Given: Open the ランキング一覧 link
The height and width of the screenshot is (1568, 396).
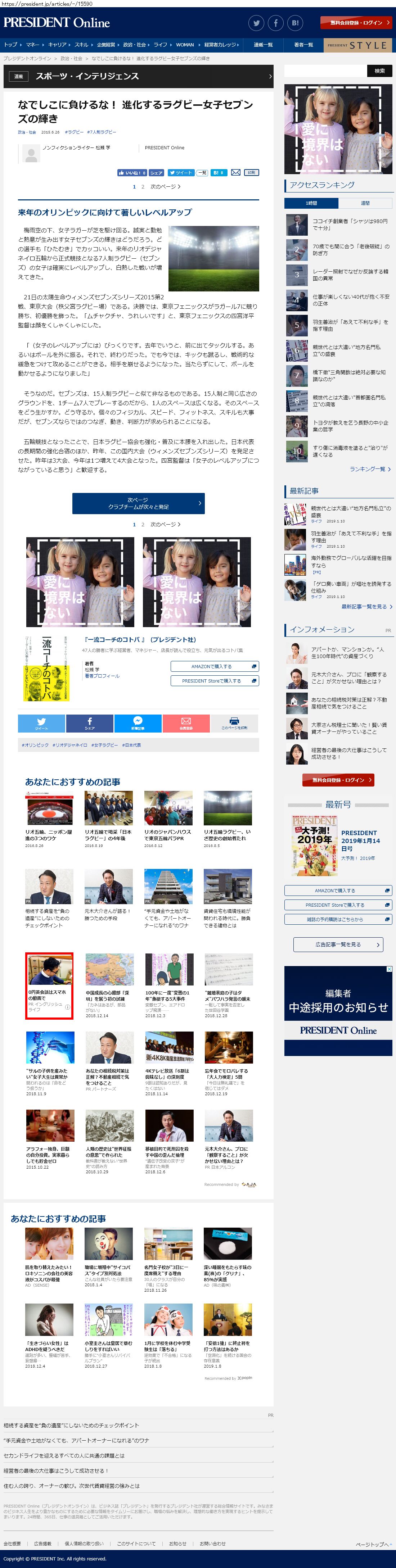Looking at the screenshot, I should [x=369, y=469].
